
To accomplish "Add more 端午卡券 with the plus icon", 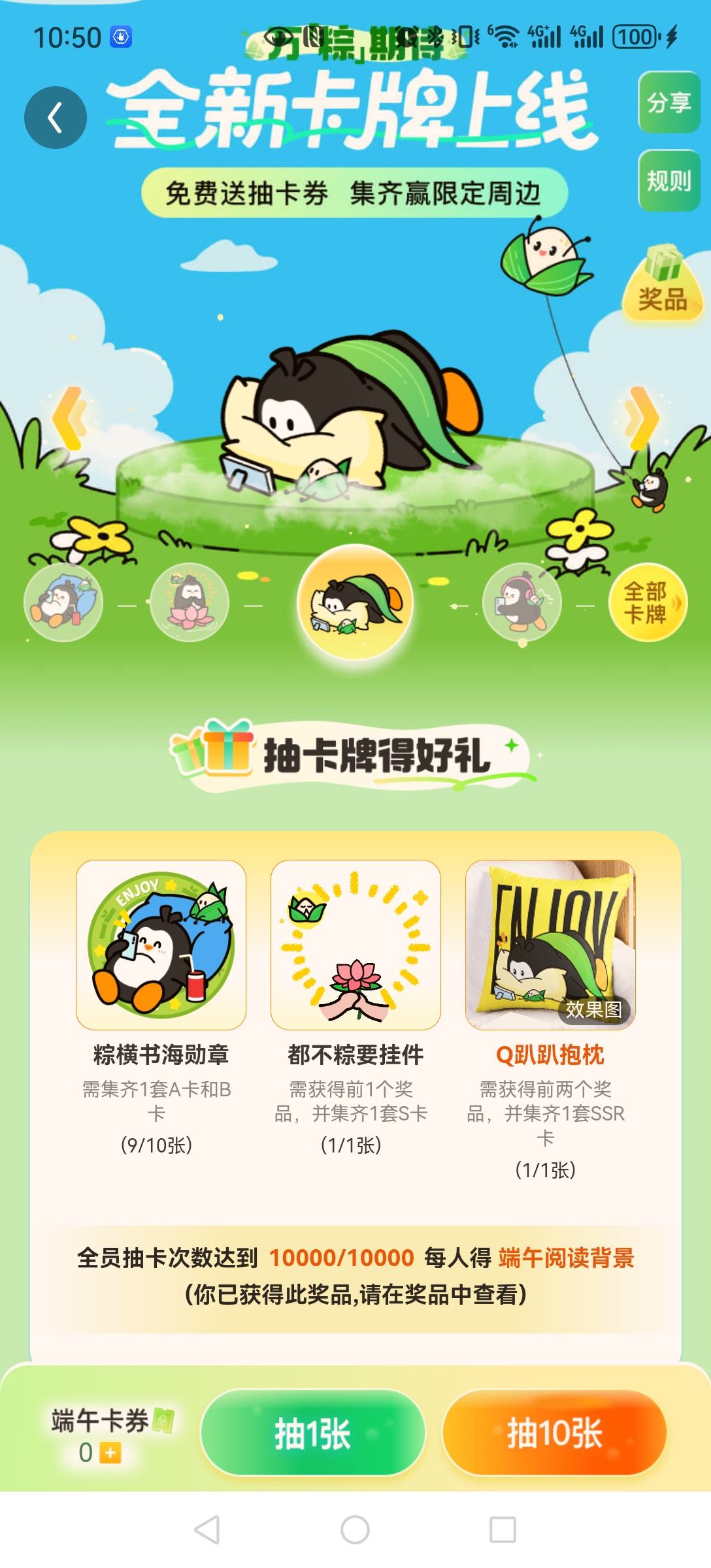I will click(x=110, y=1454).
